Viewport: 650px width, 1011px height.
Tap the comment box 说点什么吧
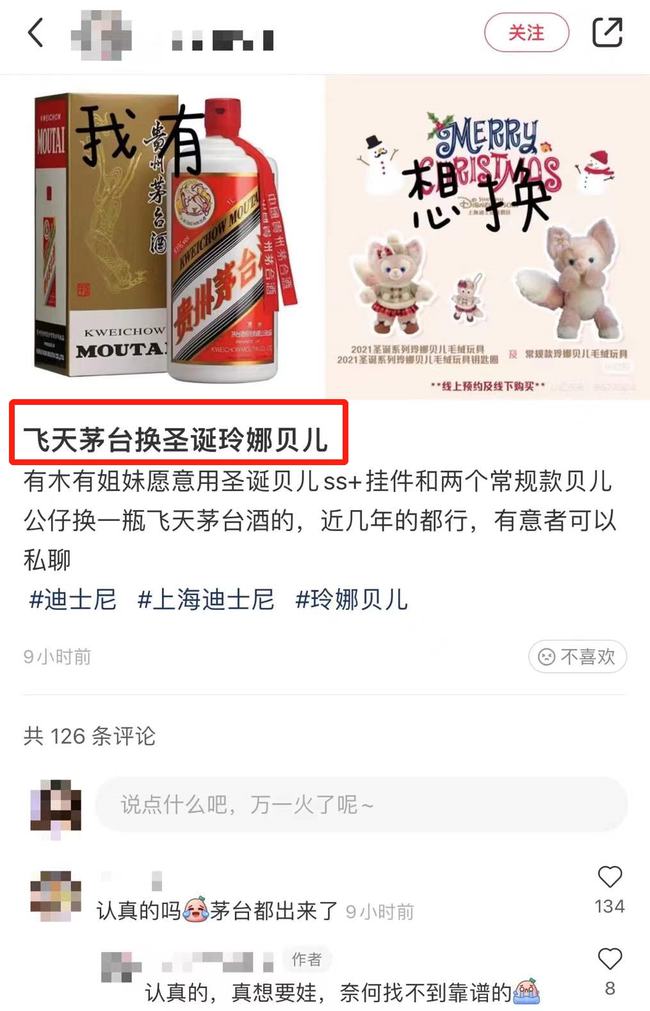point(360,804)
